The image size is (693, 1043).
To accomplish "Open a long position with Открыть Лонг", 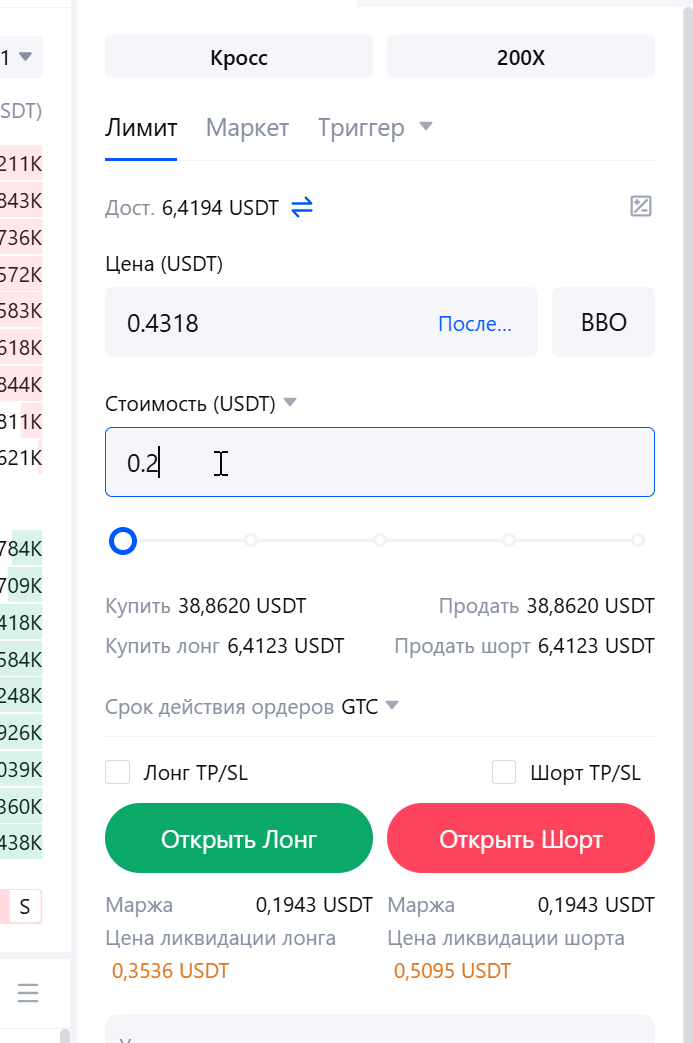I will click(238, 838).
